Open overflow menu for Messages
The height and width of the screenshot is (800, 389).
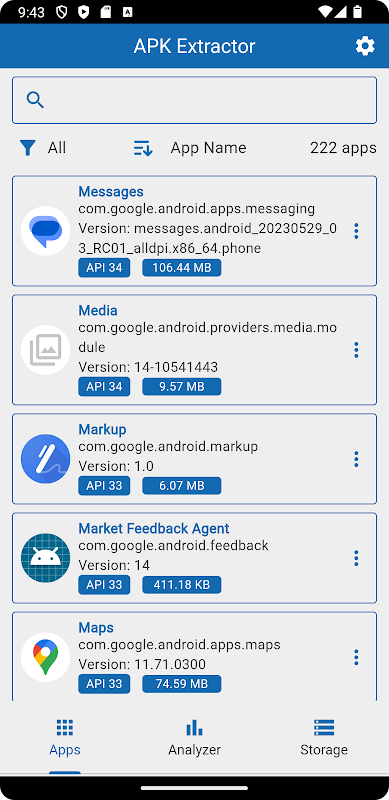click(356, 231)
